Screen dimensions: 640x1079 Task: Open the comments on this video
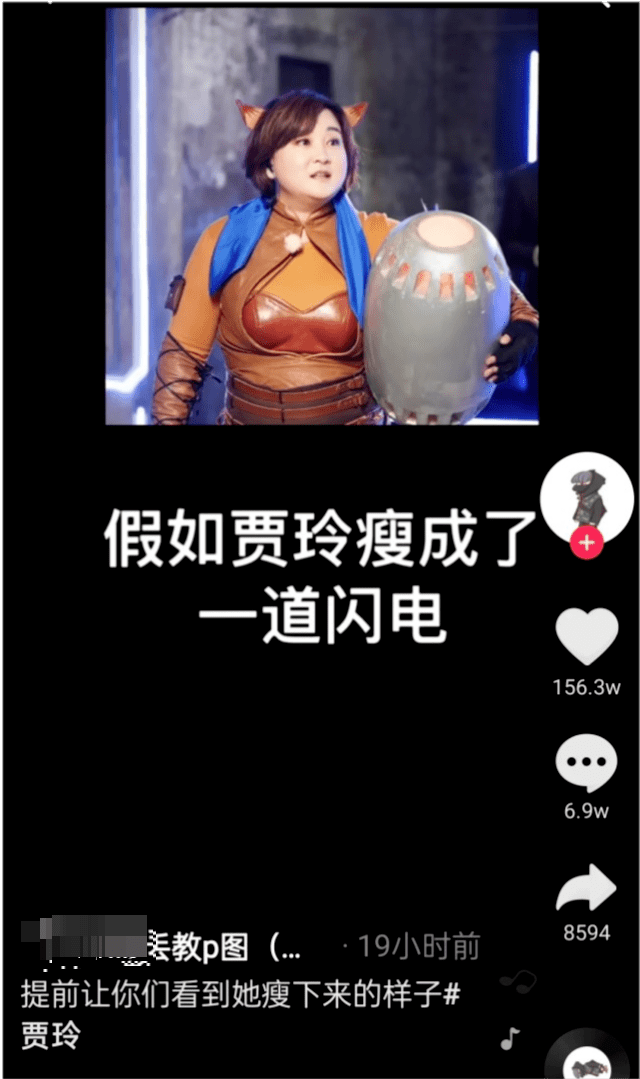pyautogui.click(x=587, y=763)
